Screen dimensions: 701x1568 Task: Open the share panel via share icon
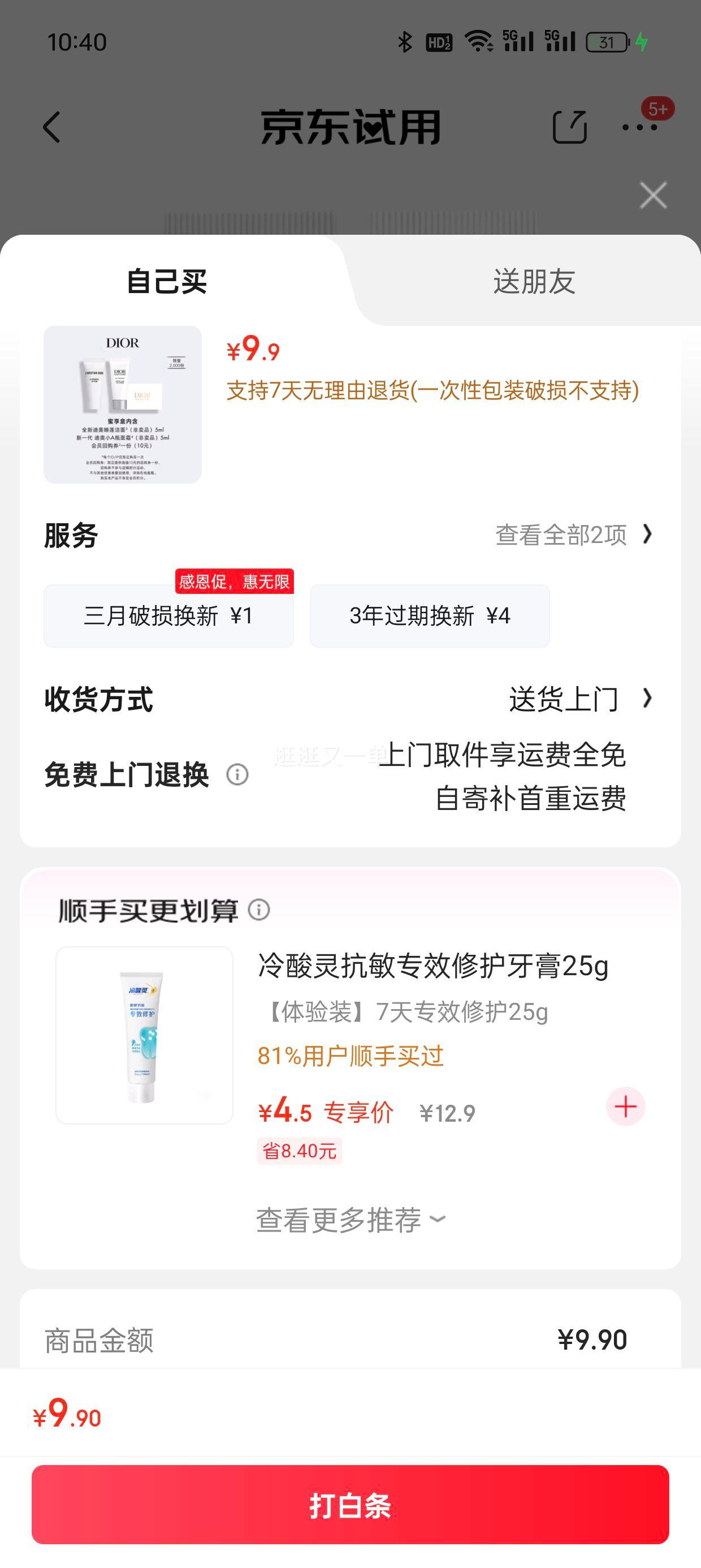point(570,127)
